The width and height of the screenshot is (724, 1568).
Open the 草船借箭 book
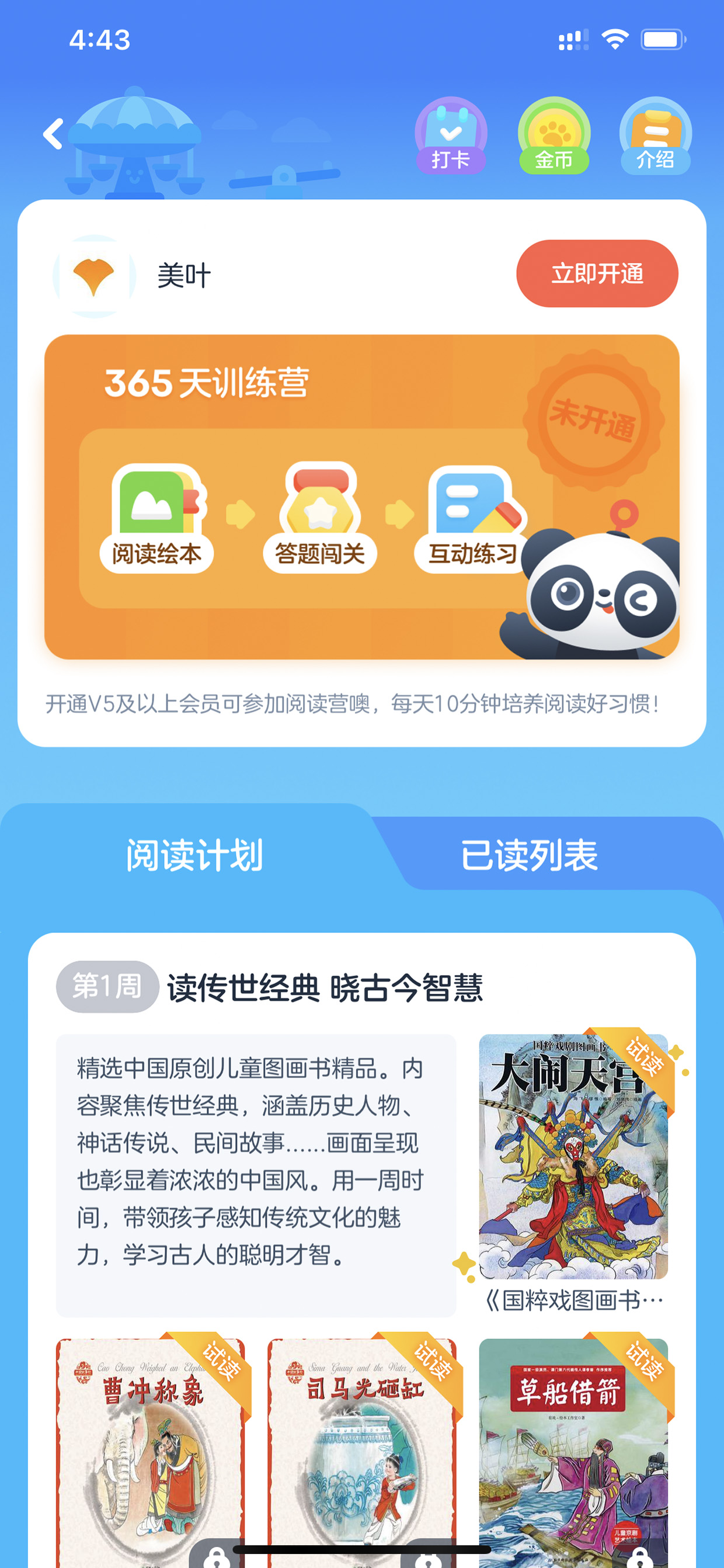573,1452
